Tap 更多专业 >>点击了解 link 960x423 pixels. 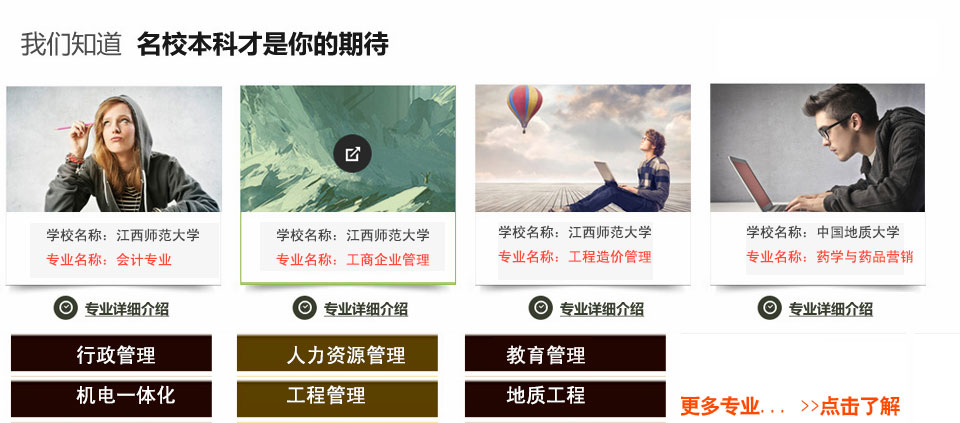click(x=790, y=406)
